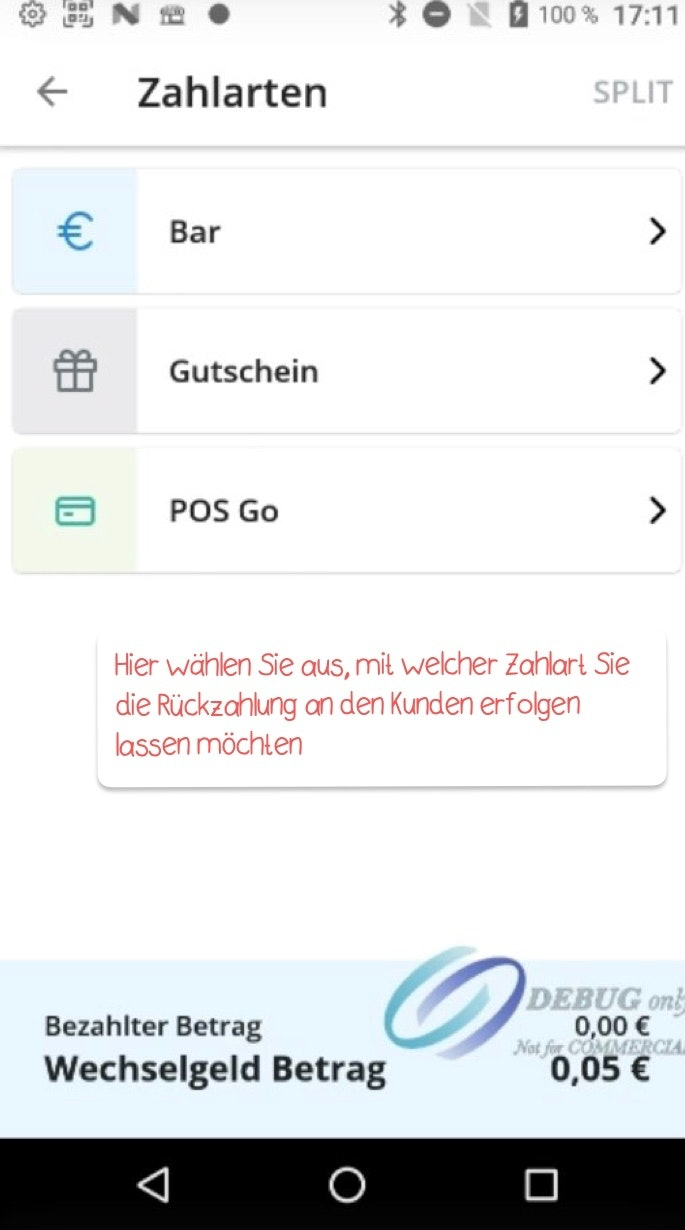
Task: Tap the SPLIT button
Action: point(632,92)
